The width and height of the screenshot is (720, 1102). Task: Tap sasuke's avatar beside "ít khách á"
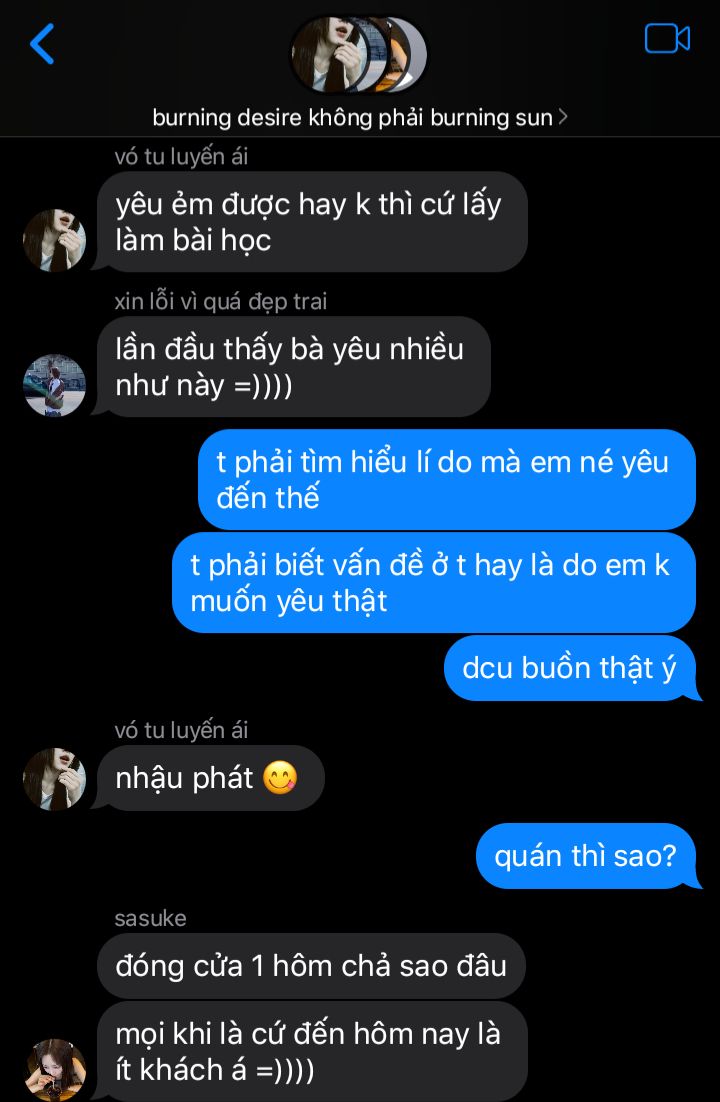point(54,1068)
